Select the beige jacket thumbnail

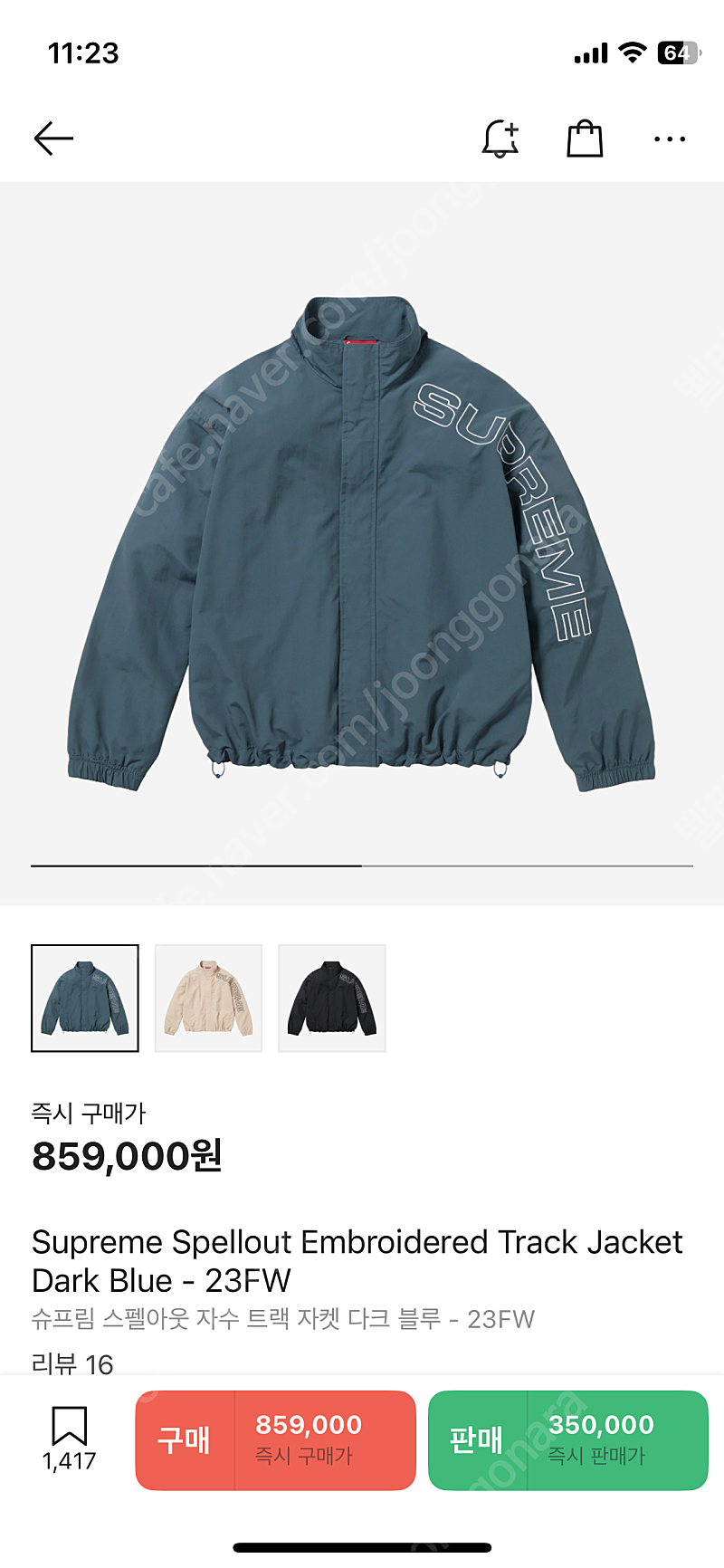(x=208, y=998)
